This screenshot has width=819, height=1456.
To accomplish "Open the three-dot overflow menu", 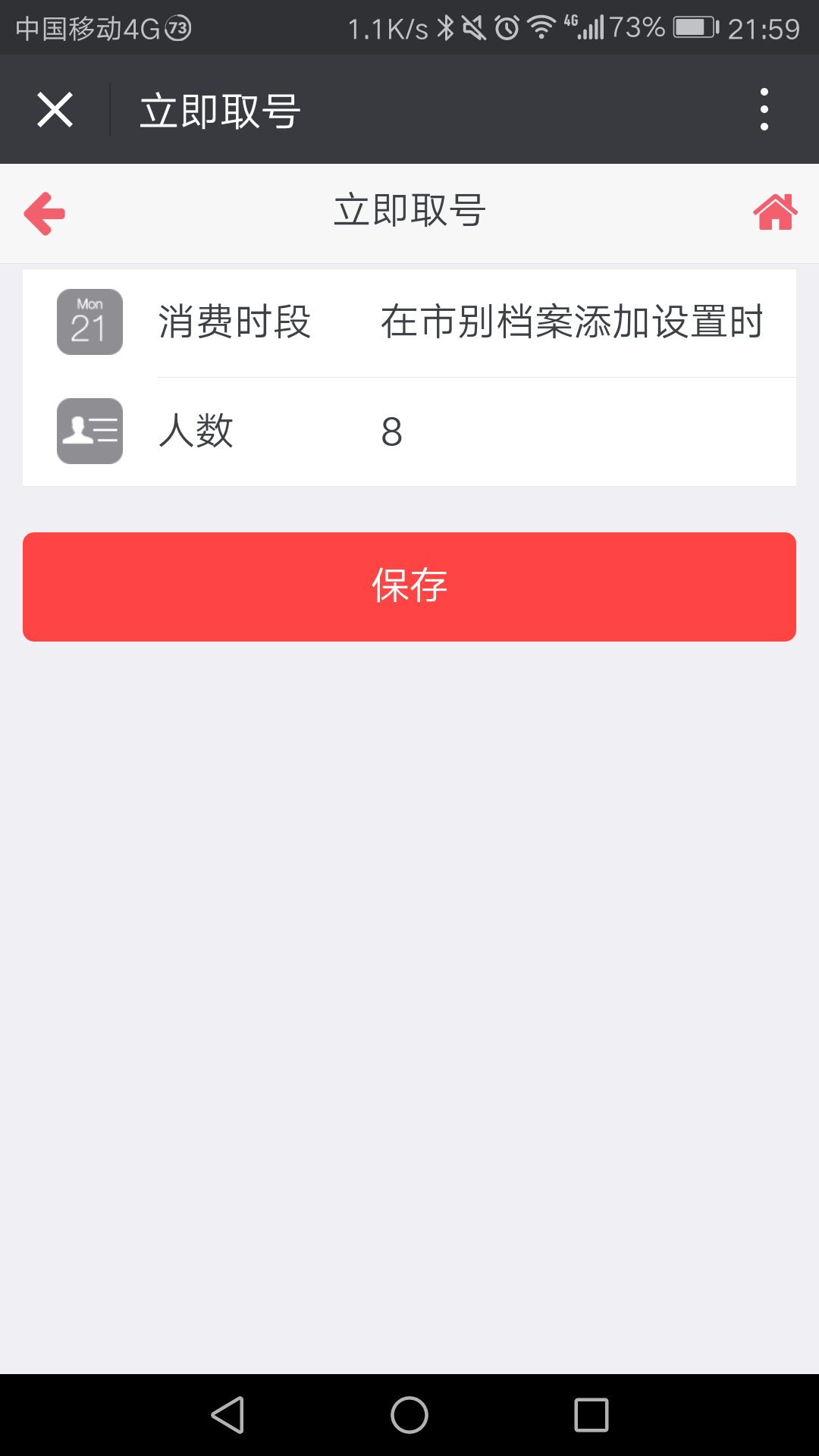I will click(x=764, y=110).
